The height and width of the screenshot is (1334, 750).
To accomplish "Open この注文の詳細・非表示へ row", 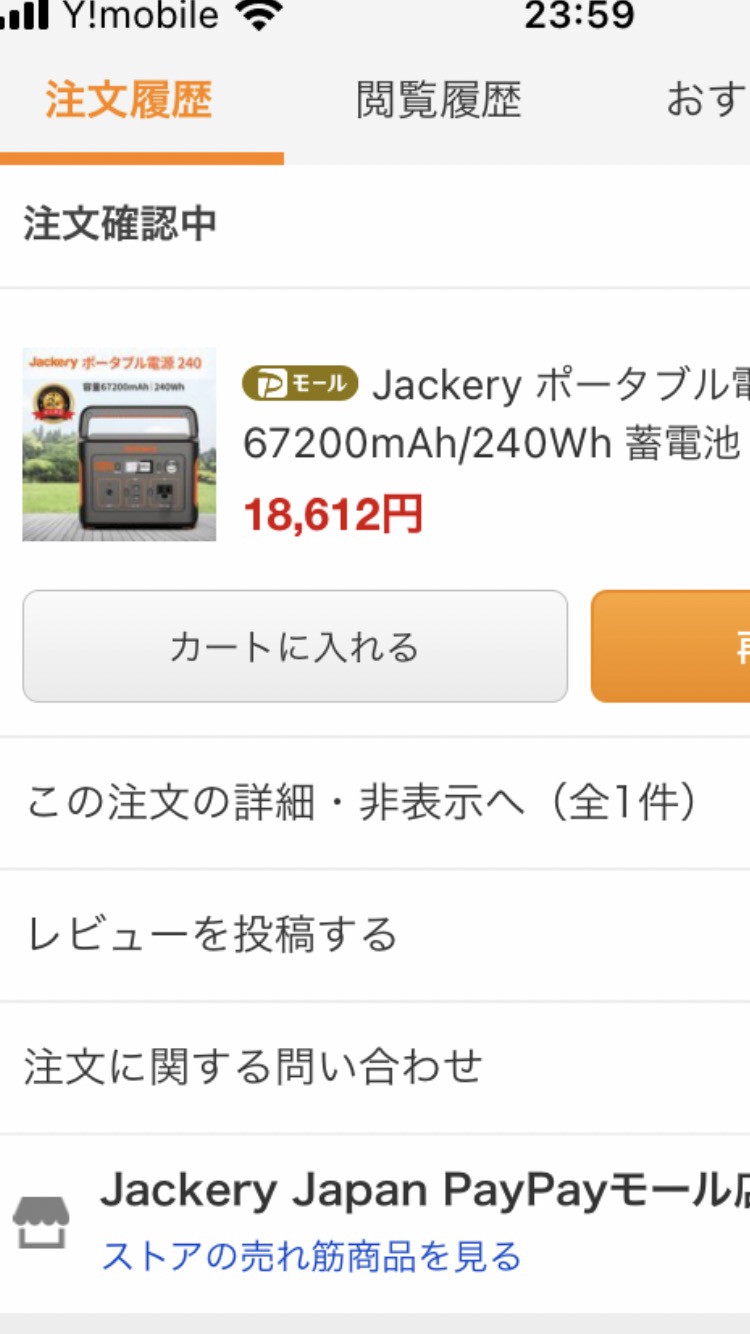I will (x=375, y=803).
